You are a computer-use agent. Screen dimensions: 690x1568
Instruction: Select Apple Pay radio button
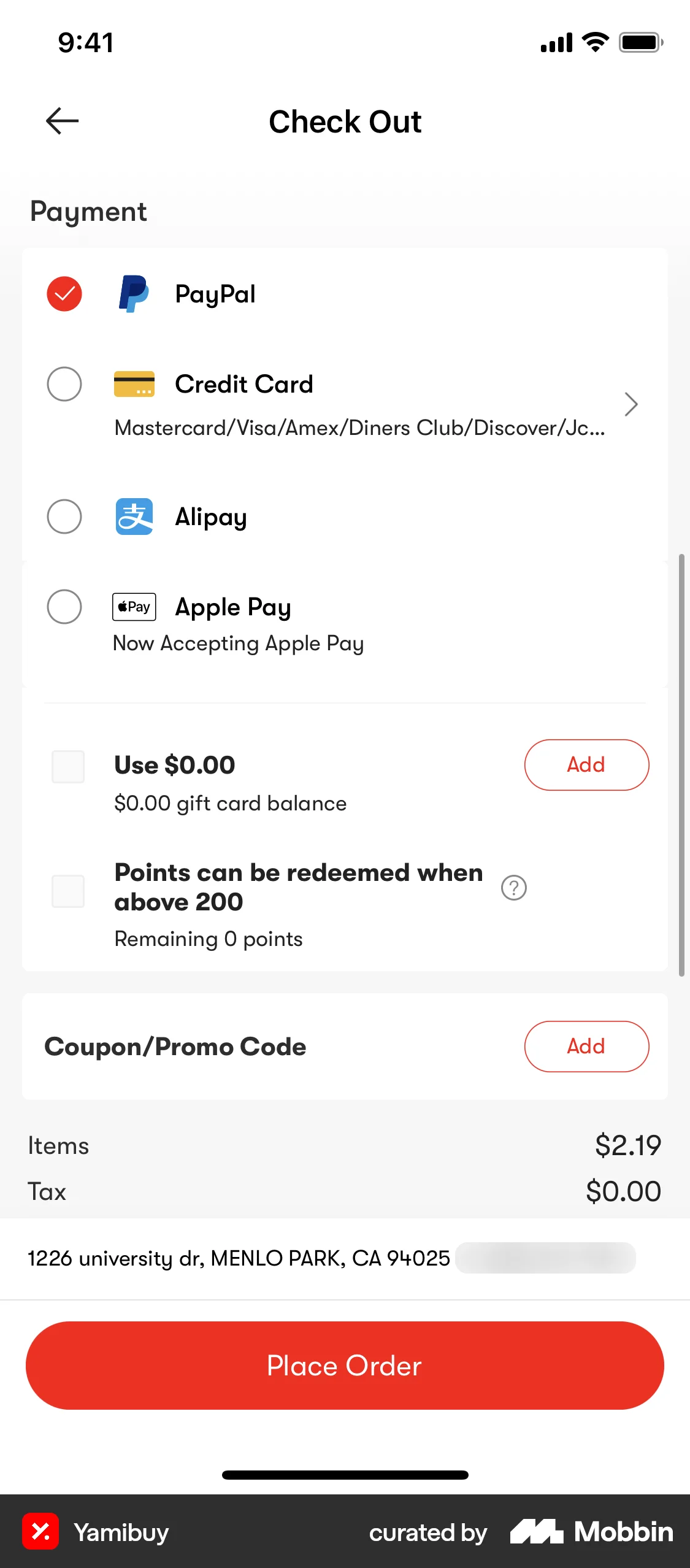(64, 607)
